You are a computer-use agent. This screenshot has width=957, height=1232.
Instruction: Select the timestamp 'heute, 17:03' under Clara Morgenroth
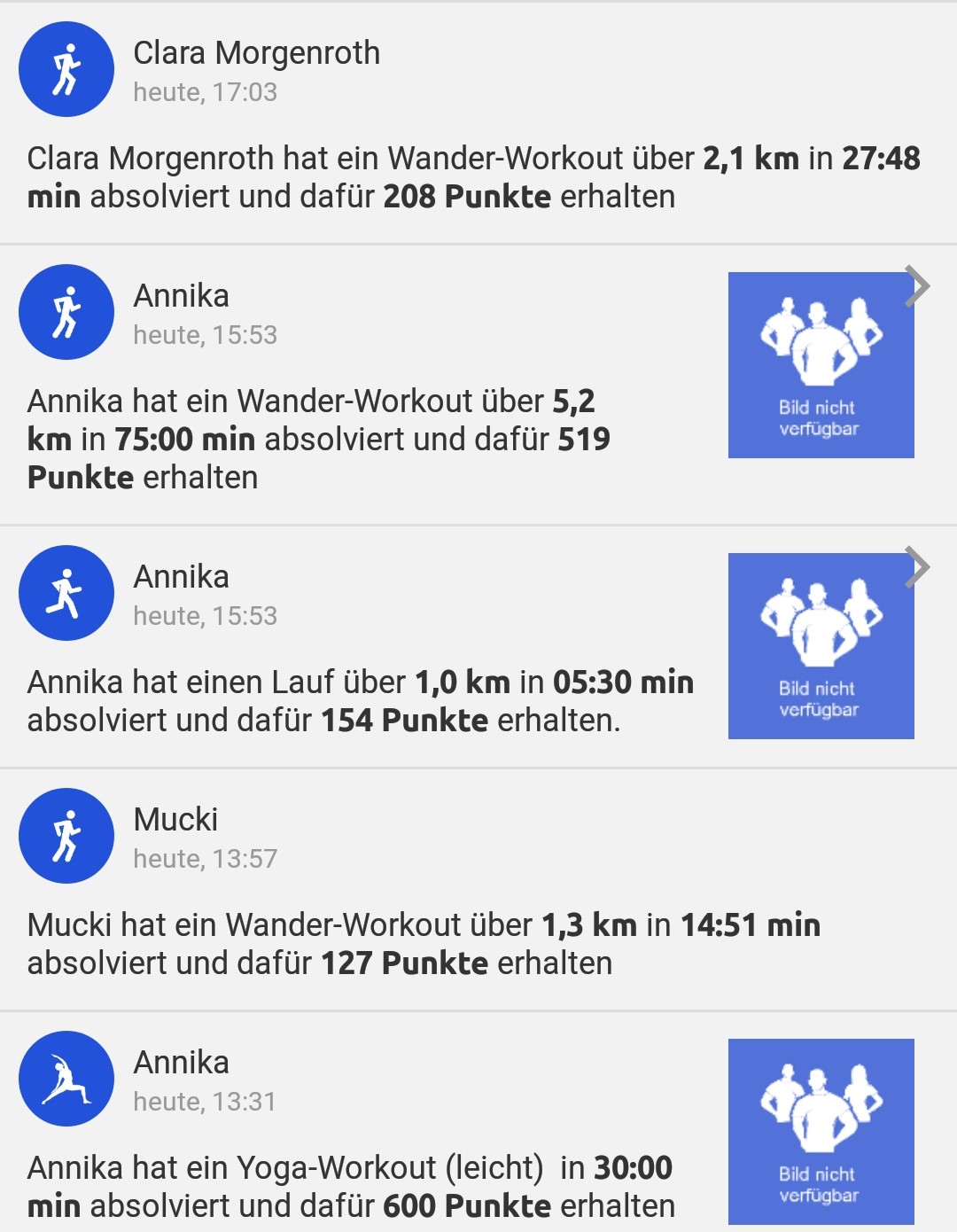coord(205,92)
